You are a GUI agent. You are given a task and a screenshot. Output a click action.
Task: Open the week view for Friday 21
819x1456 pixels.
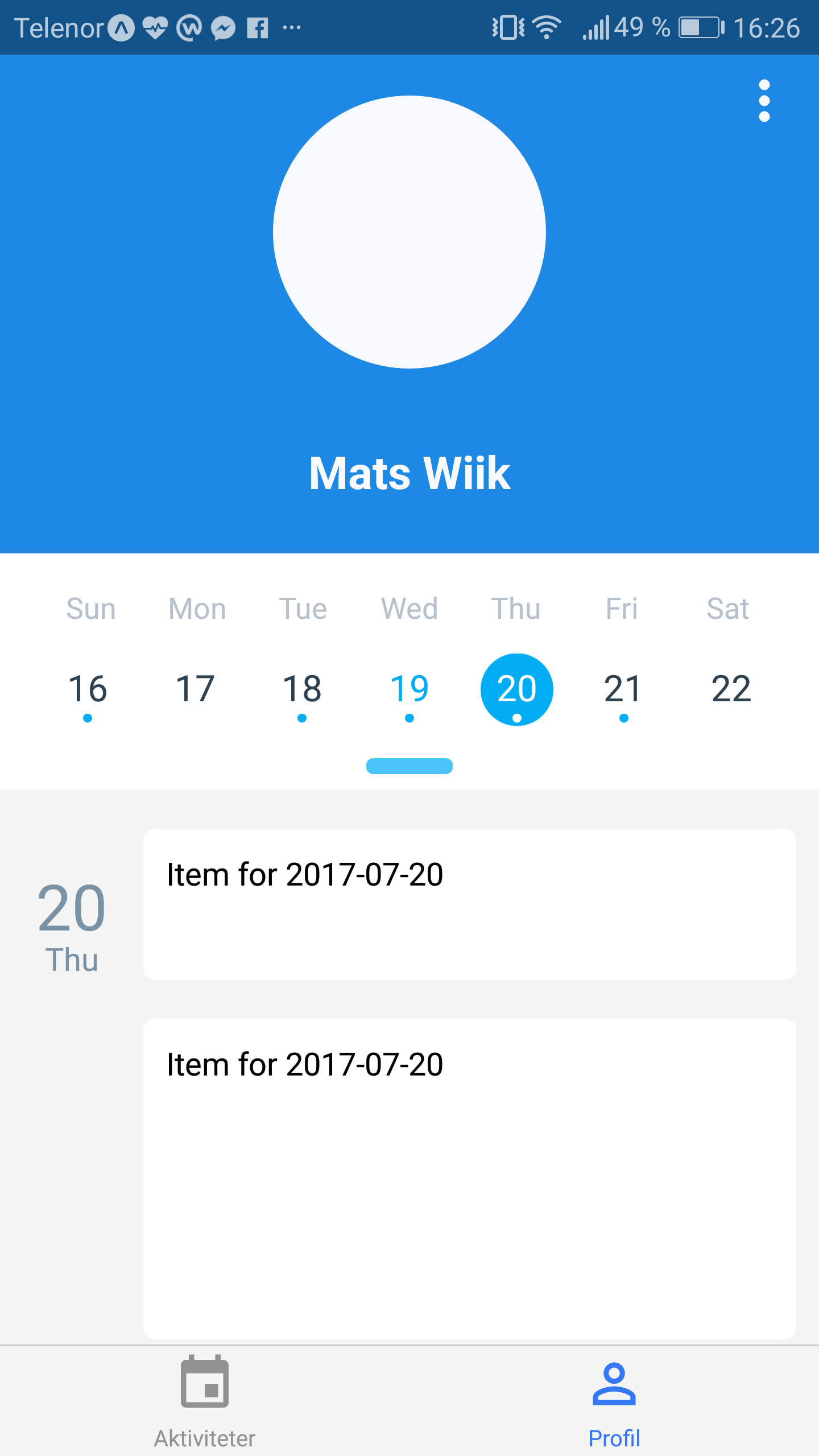point(623,689)
